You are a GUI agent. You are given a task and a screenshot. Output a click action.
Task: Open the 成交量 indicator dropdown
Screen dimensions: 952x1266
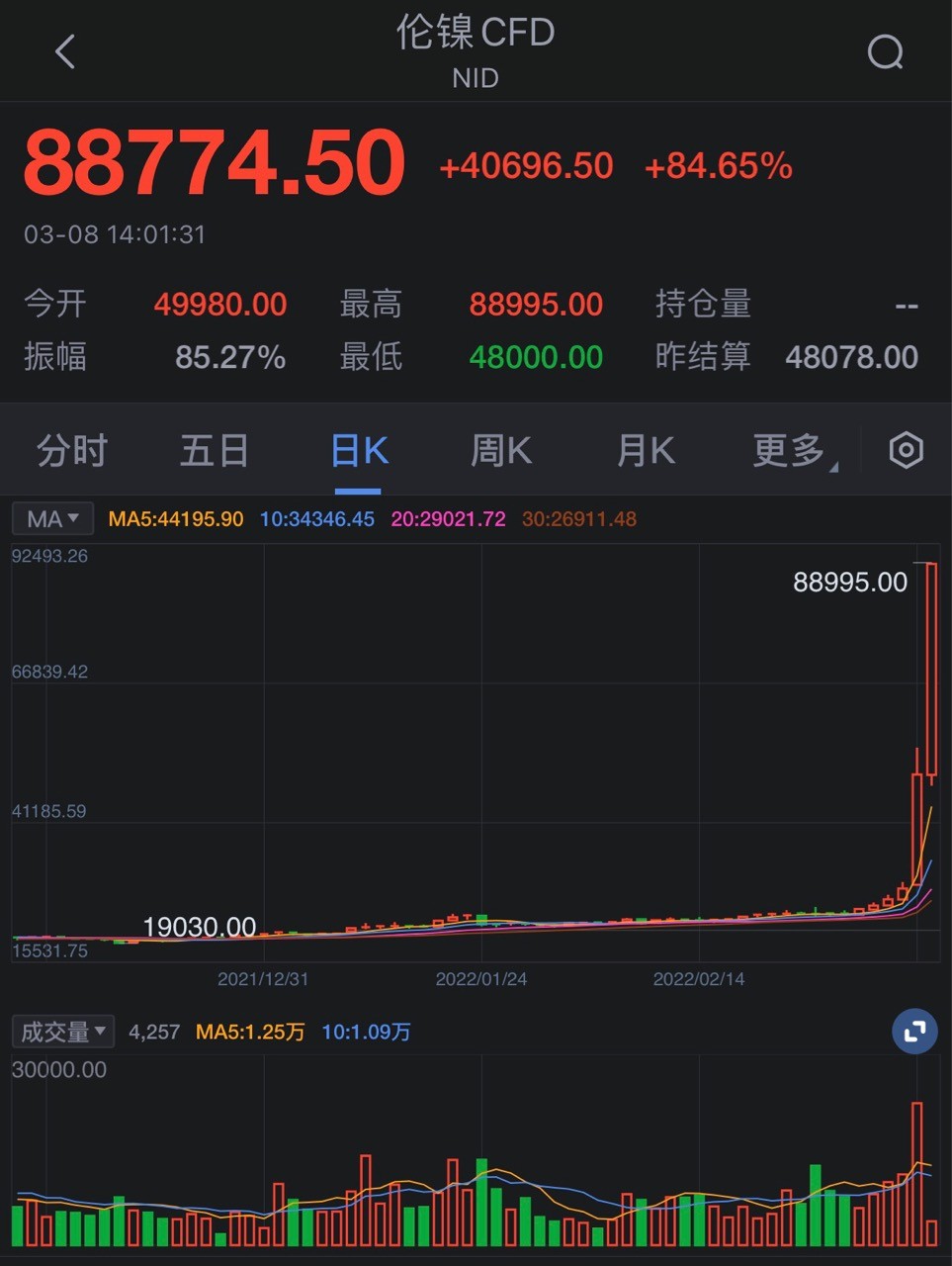(x=62, y=1032)
